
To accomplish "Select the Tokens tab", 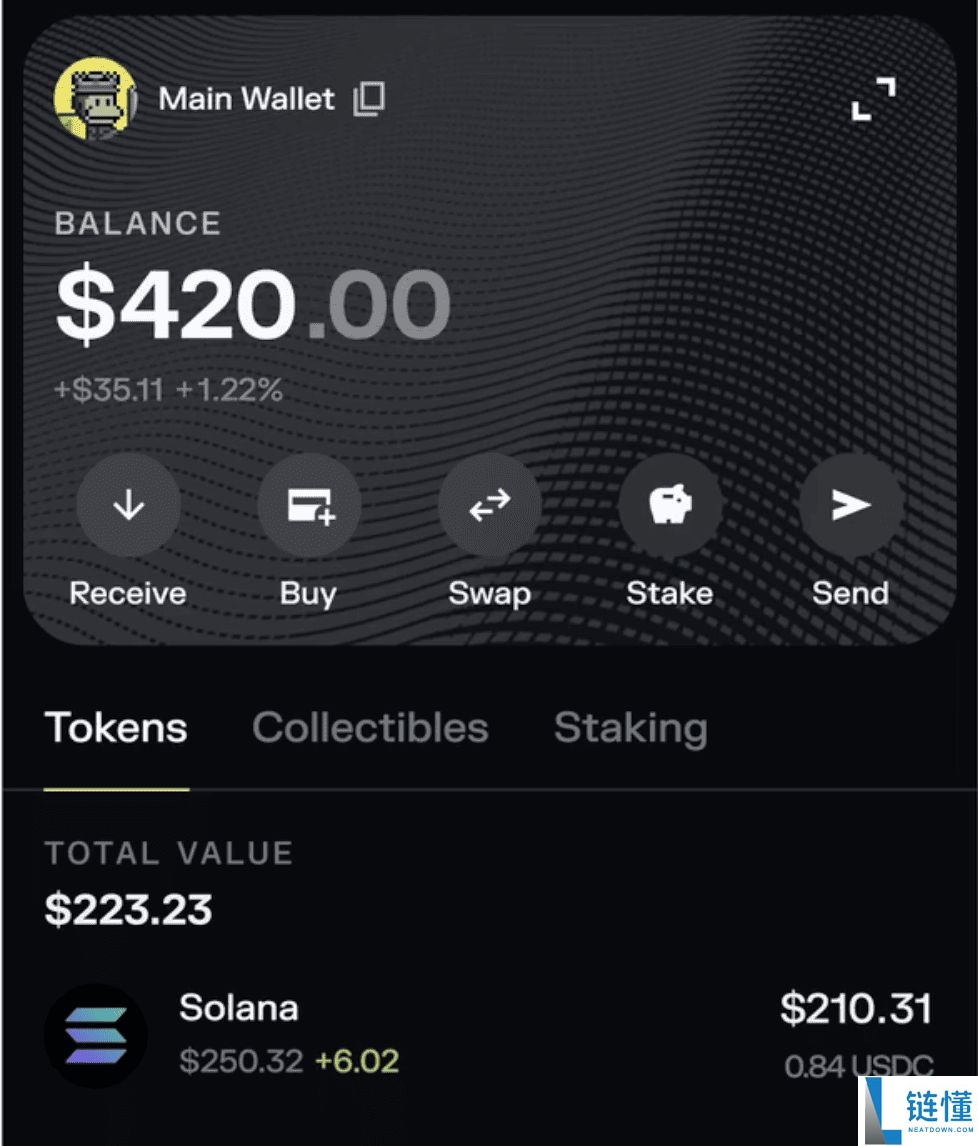I will [116, 728].
